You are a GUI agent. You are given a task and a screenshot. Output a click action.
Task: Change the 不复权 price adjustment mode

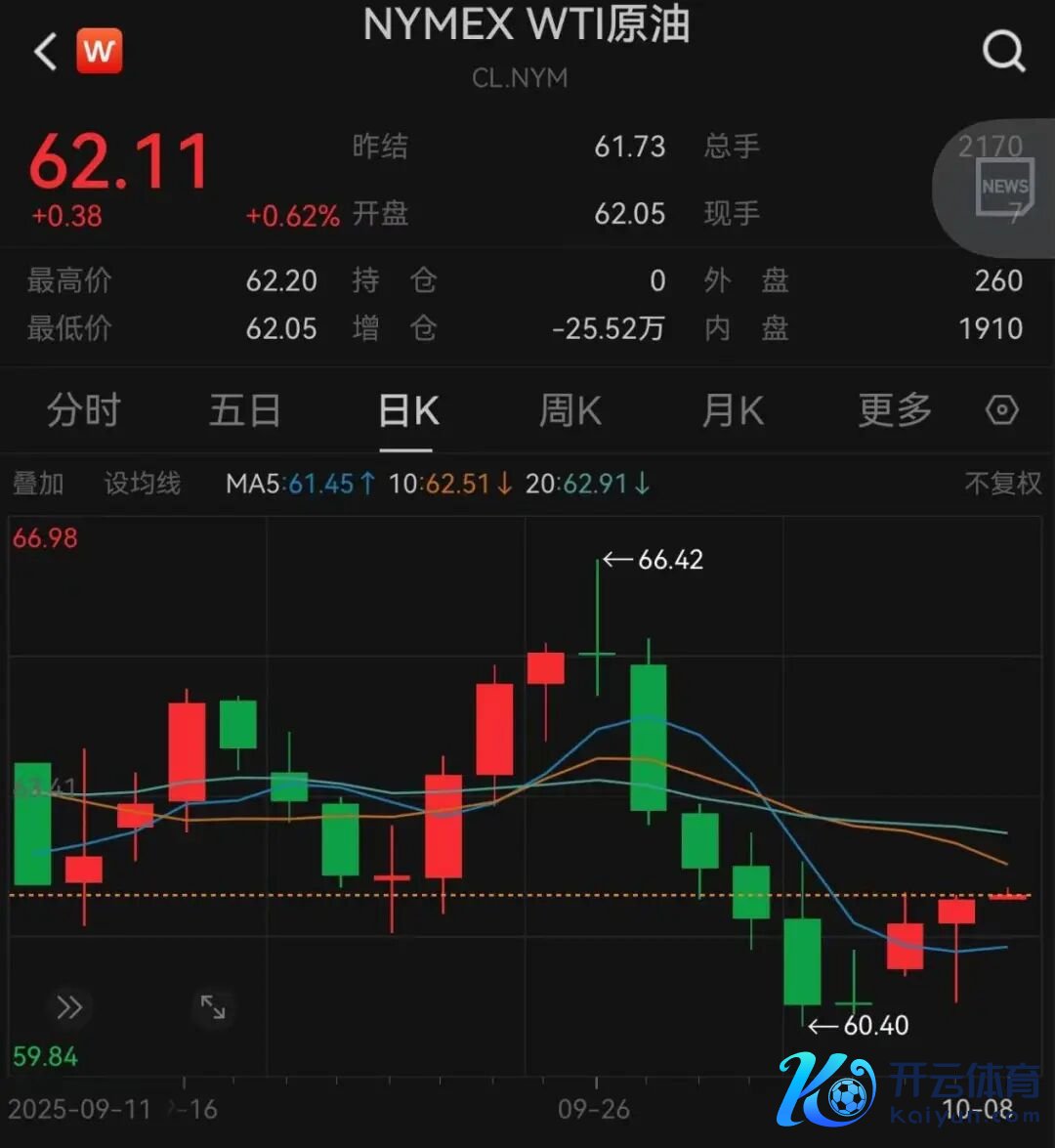(x=1002, y=483)
